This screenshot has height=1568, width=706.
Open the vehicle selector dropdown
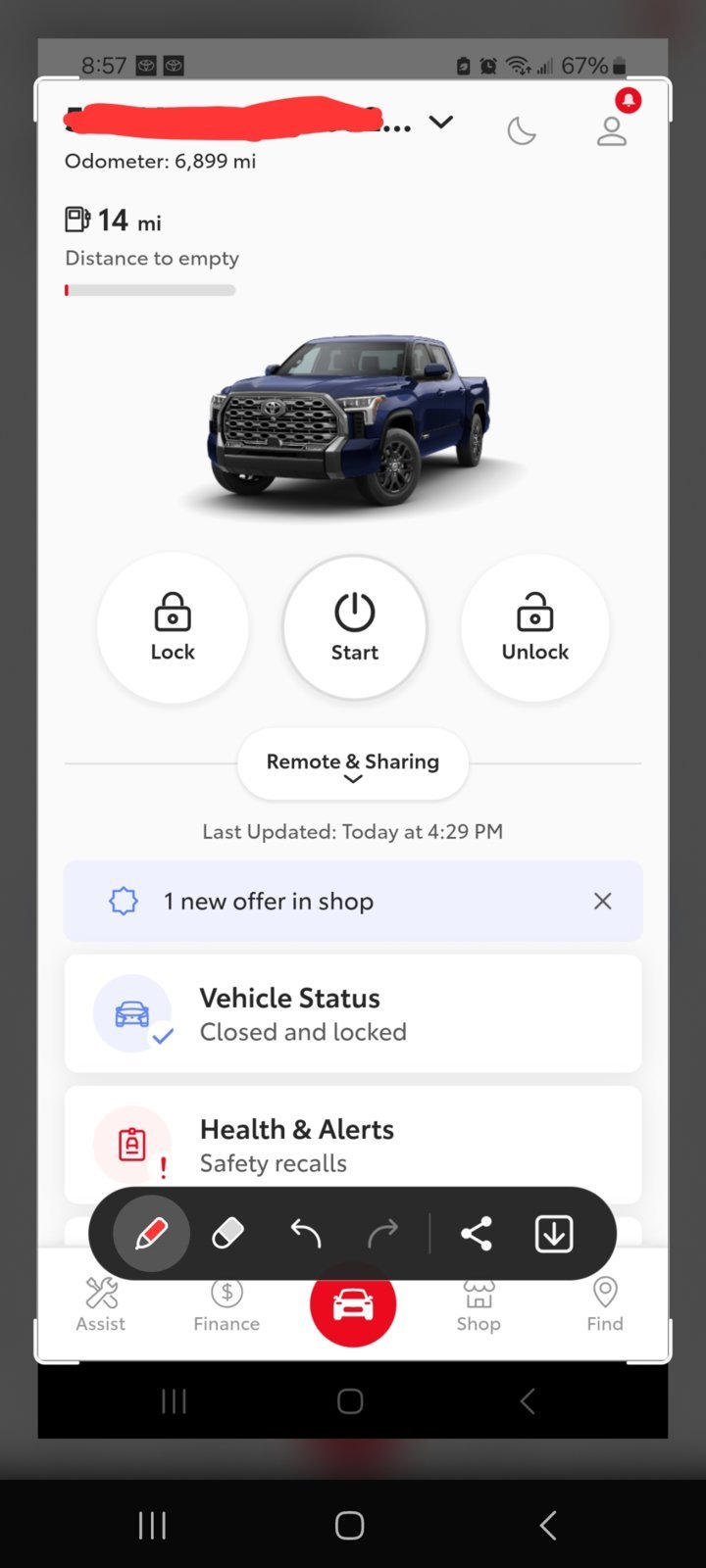(441, 122)
